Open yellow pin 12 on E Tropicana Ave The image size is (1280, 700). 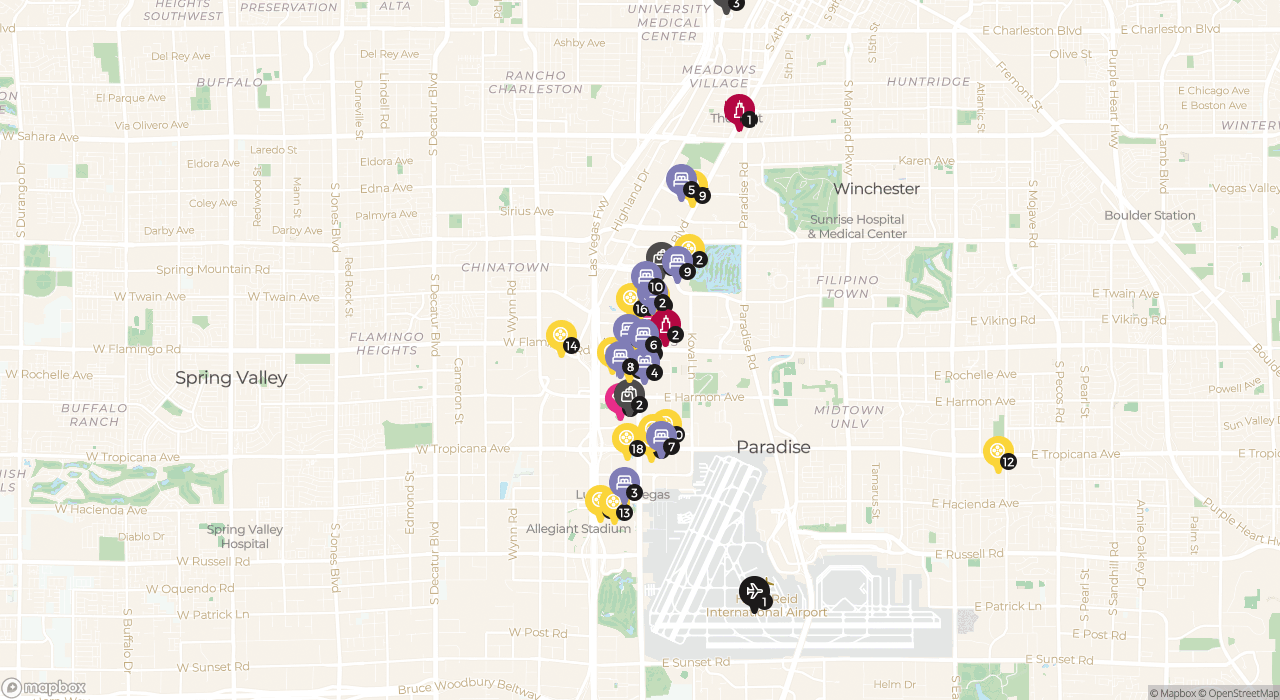(998, 452)
